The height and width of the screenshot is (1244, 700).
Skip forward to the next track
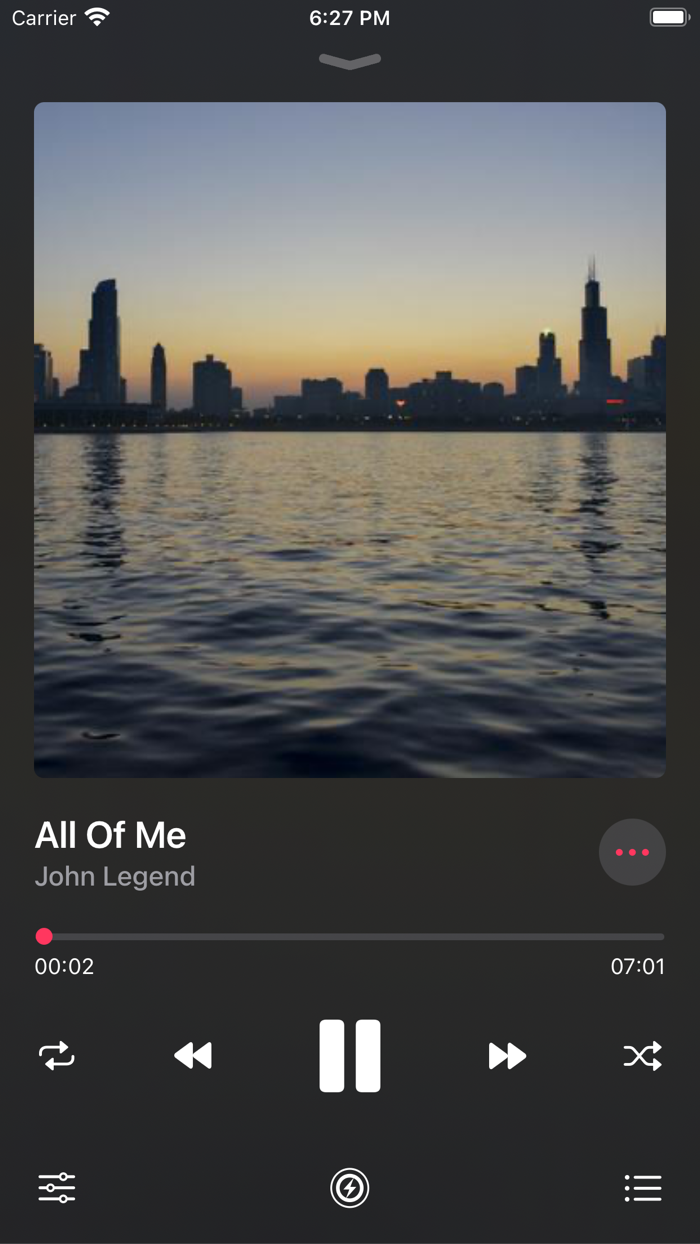tap(507, 1056)
